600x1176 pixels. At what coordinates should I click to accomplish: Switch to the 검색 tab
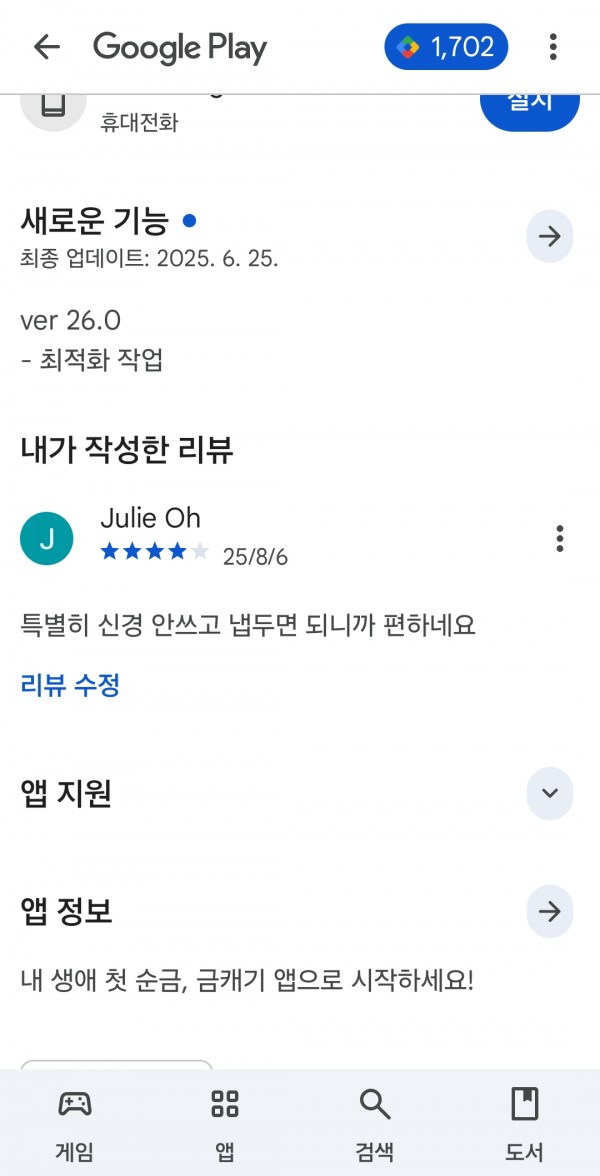374,1123
